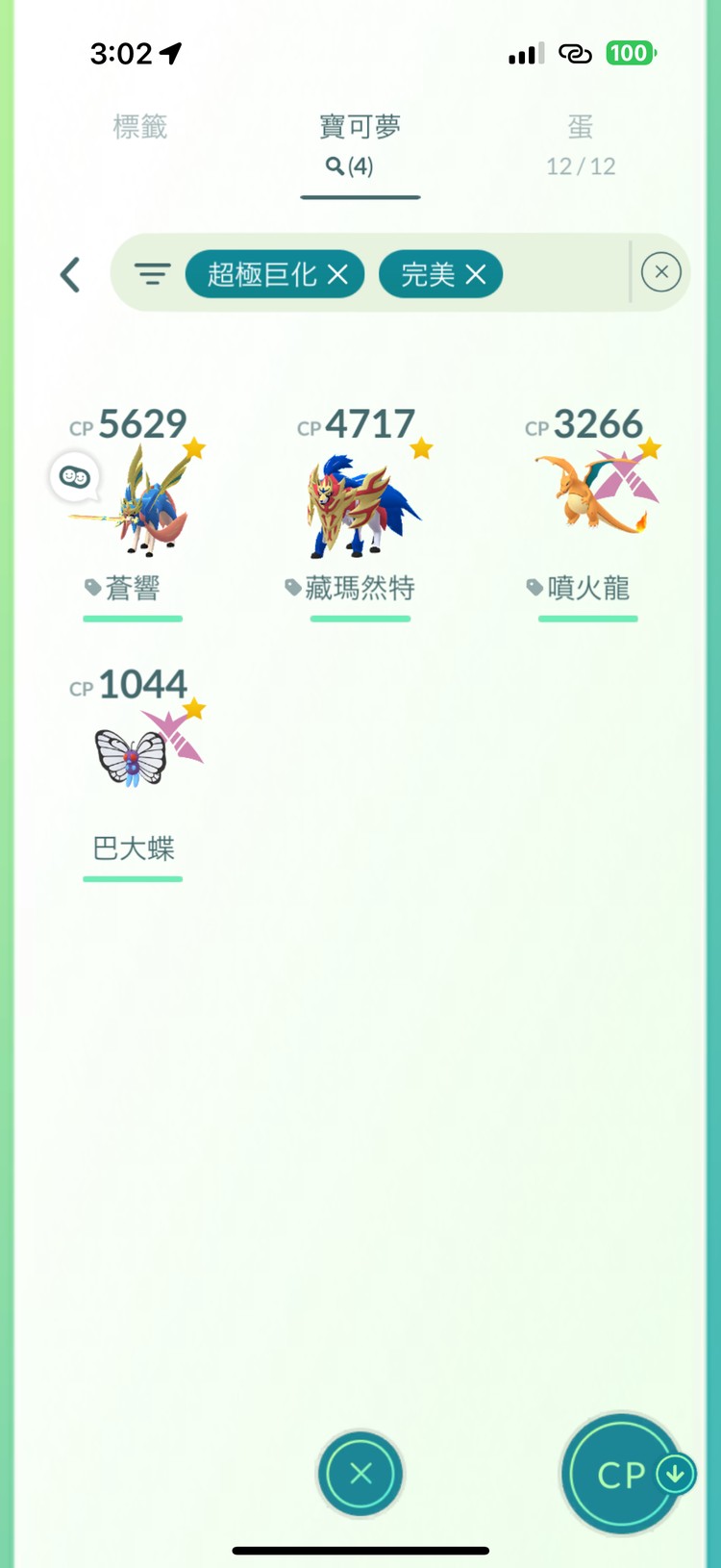Clear the search field with the circle ✕
This screenshot has height=1568, width=721.
tap(660, 272)
